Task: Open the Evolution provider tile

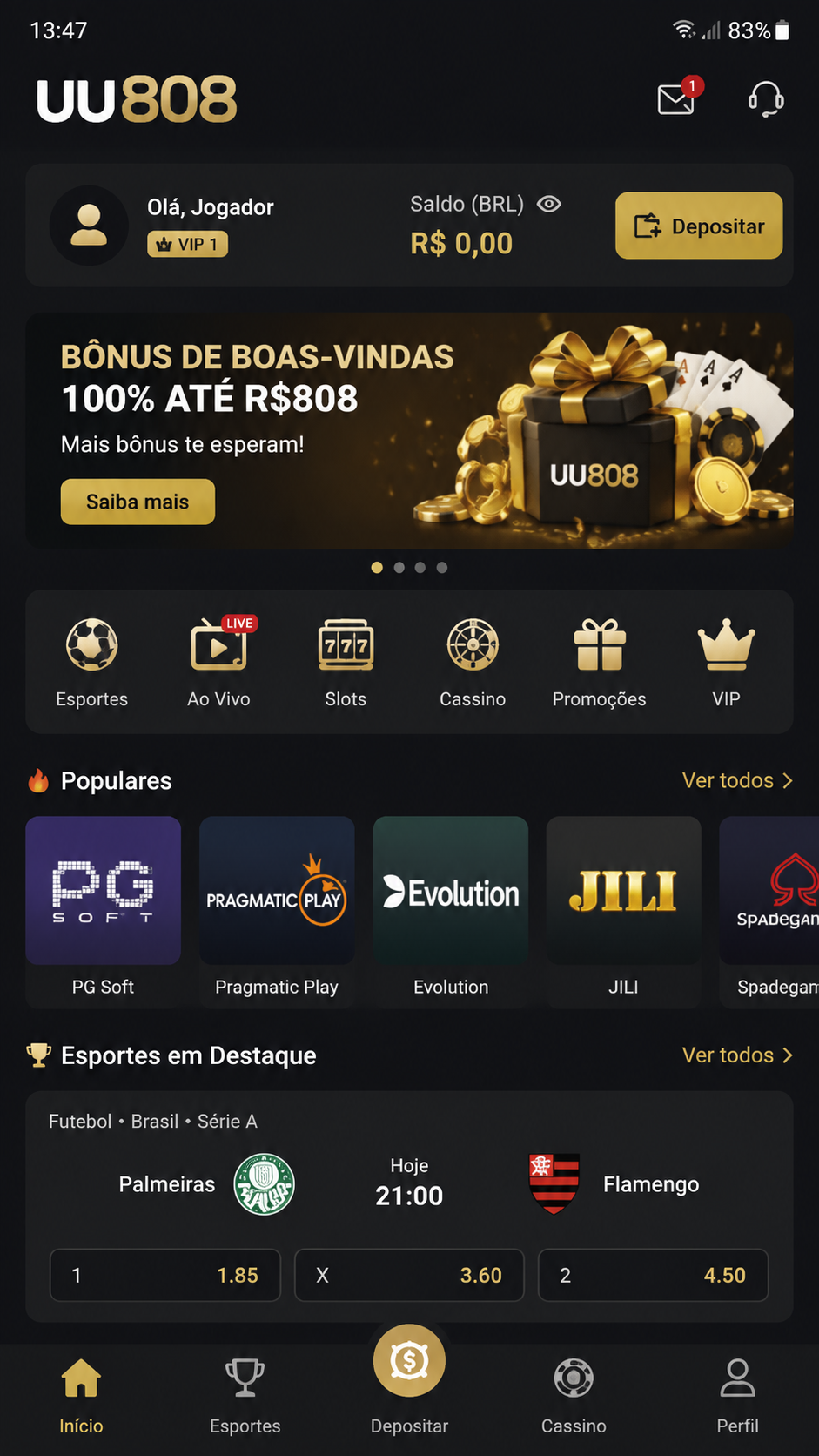Action: point(451,912)
